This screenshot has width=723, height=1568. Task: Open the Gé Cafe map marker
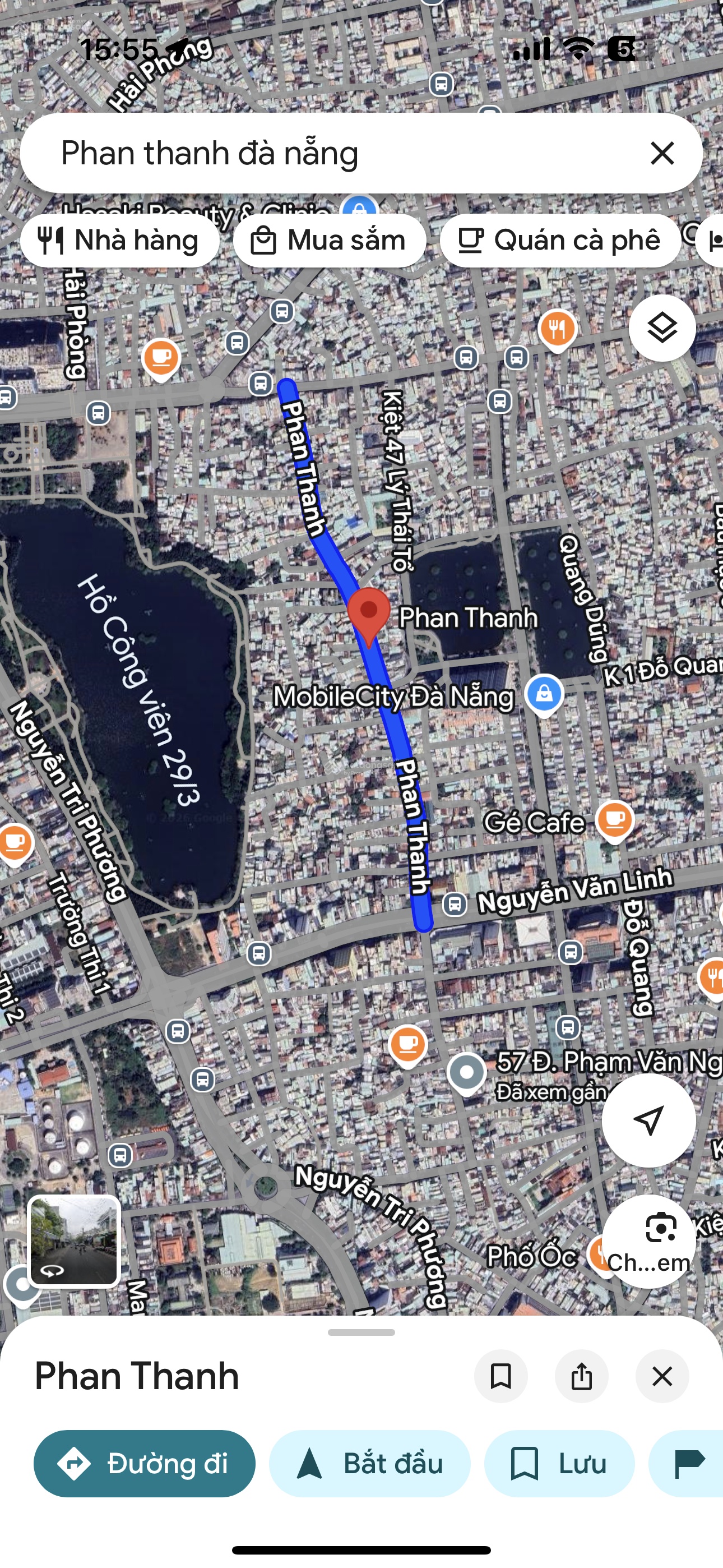615,819
